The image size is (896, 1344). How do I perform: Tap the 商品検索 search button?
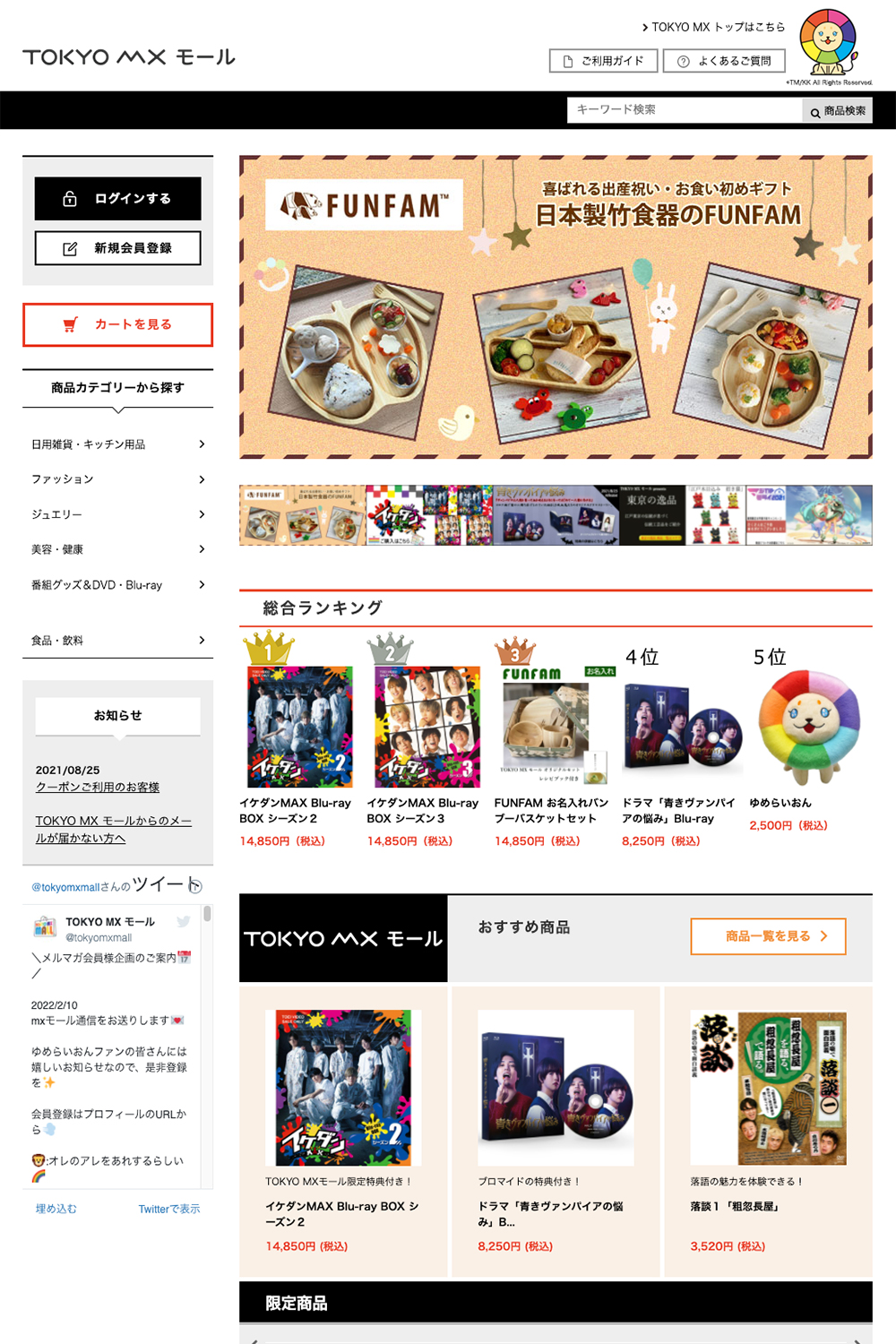(x=838, y=111)
